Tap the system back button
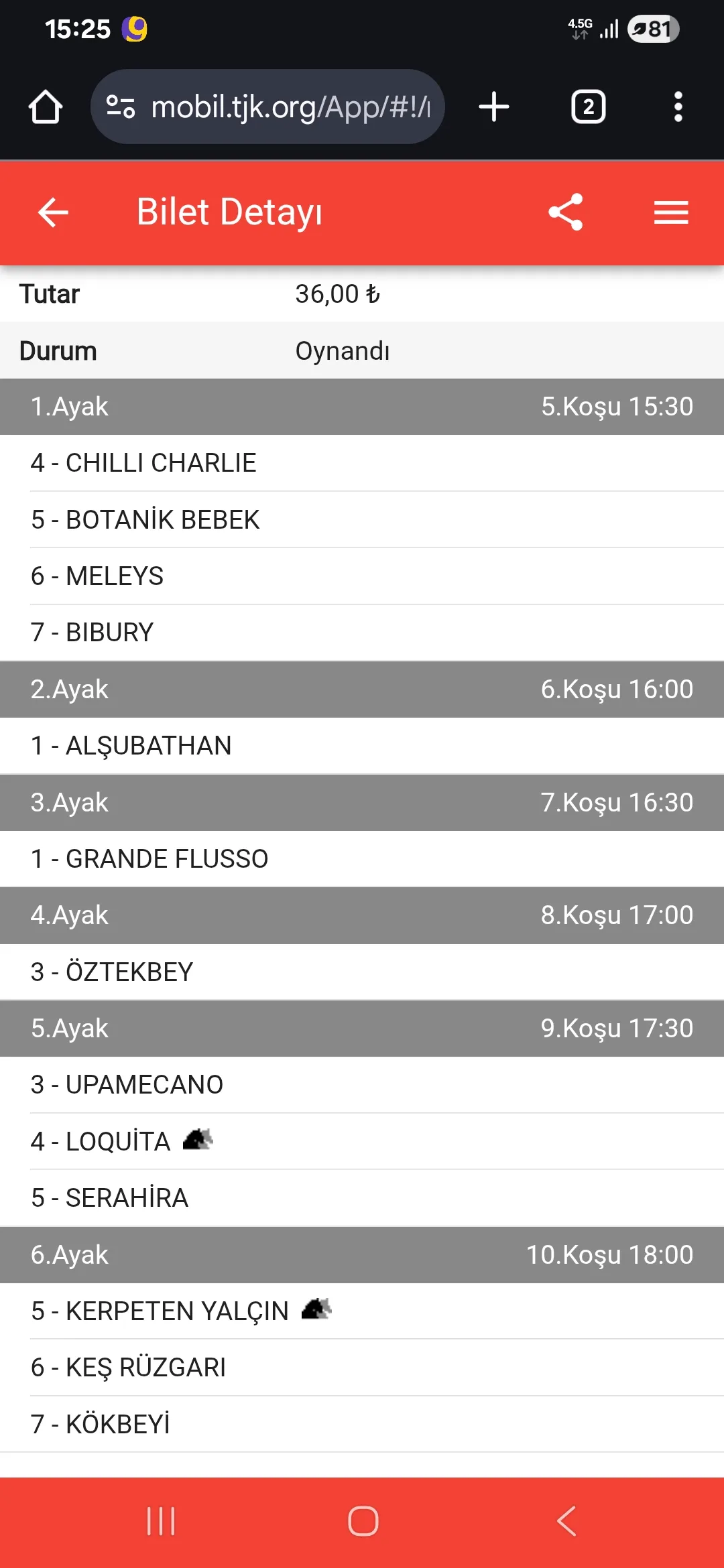Viewport: 724px width, 1568px height. (566, 1521)
